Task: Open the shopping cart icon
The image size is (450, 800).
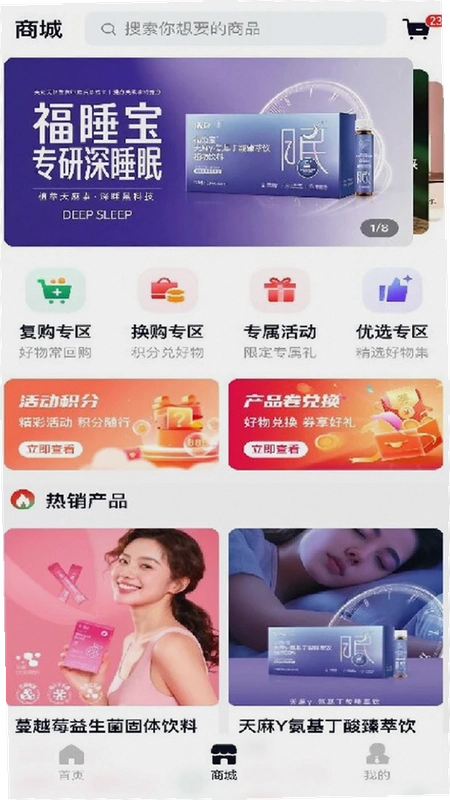Action: 416,29
